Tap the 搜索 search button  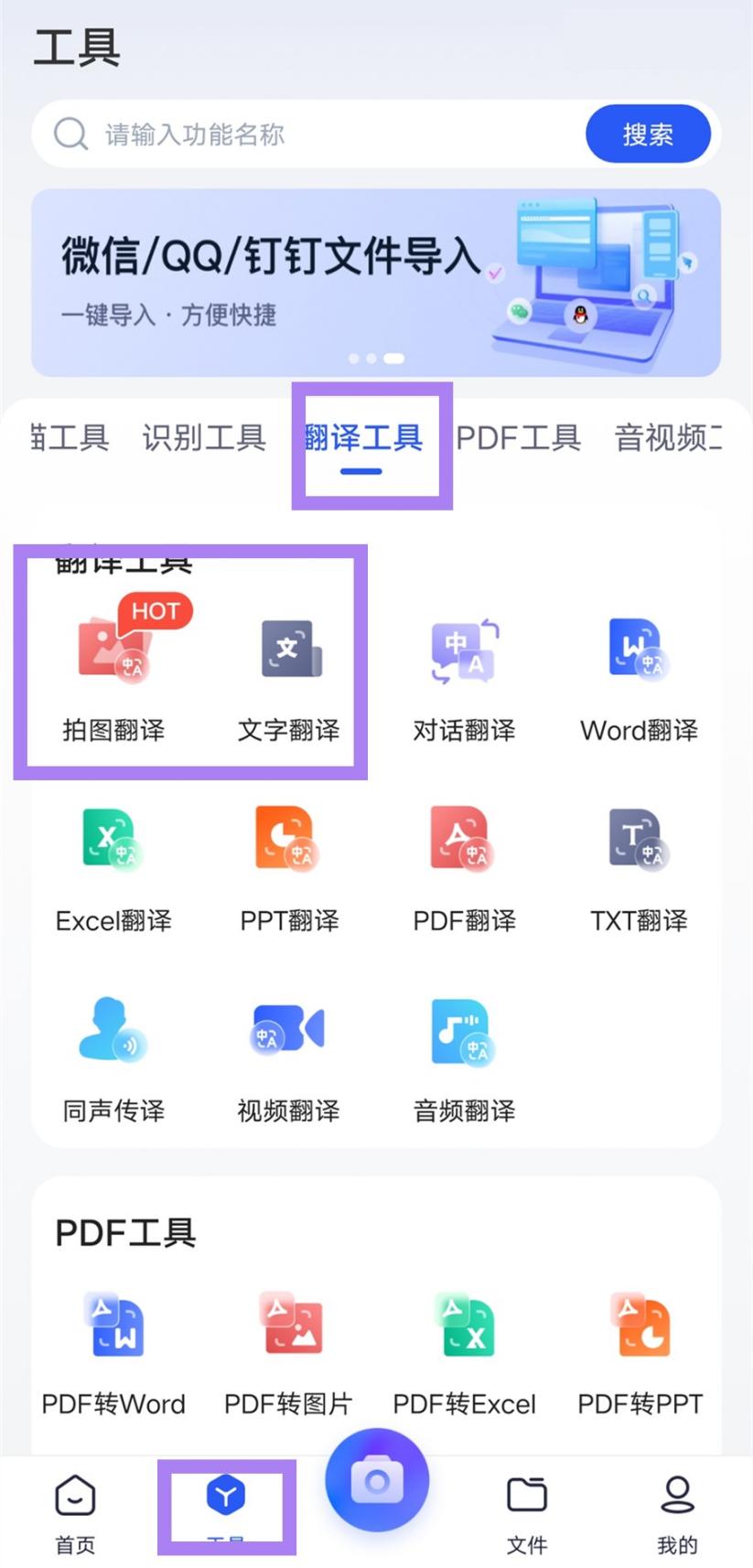648,134
